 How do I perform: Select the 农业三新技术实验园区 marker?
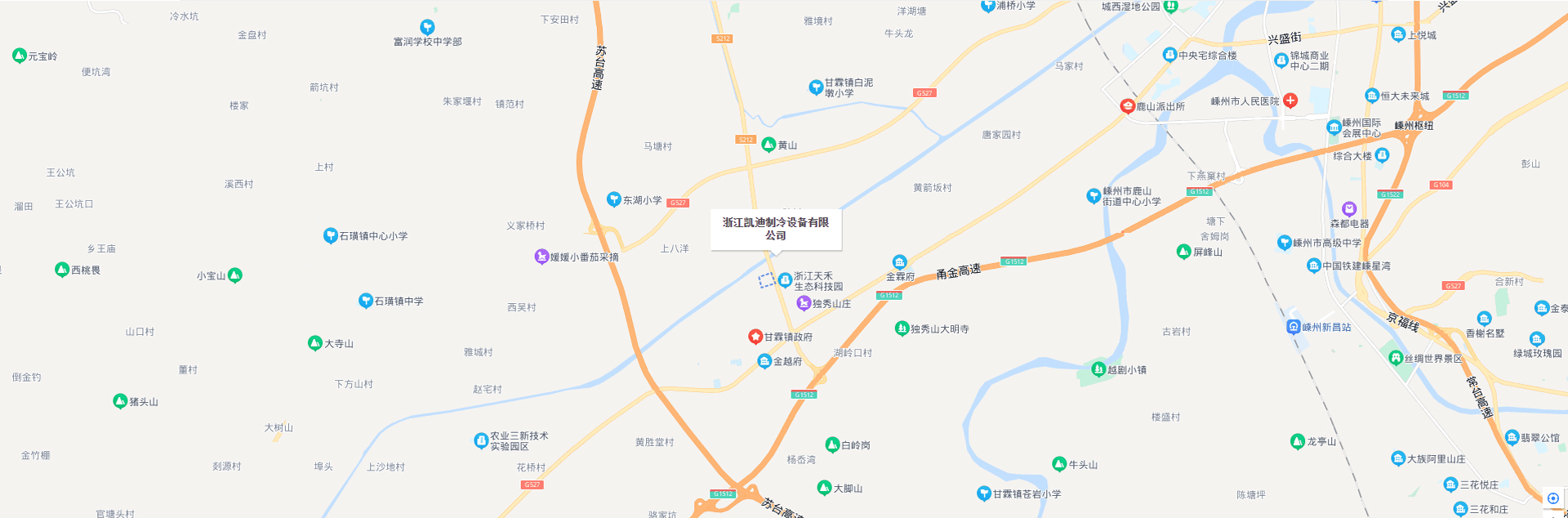tap(481, 440)
